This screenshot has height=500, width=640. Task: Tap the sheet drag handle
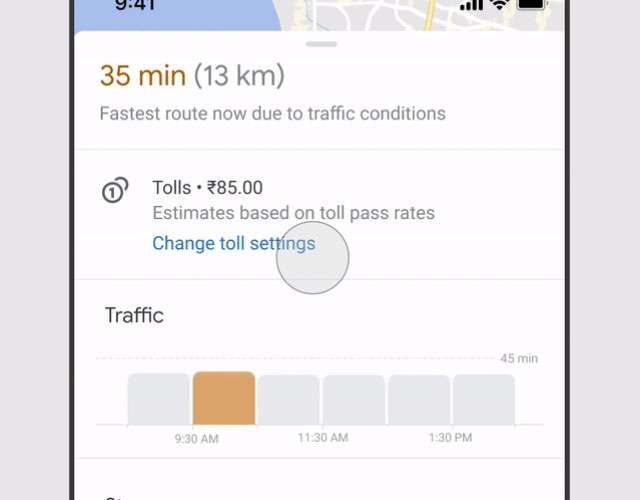coord(321,44)
